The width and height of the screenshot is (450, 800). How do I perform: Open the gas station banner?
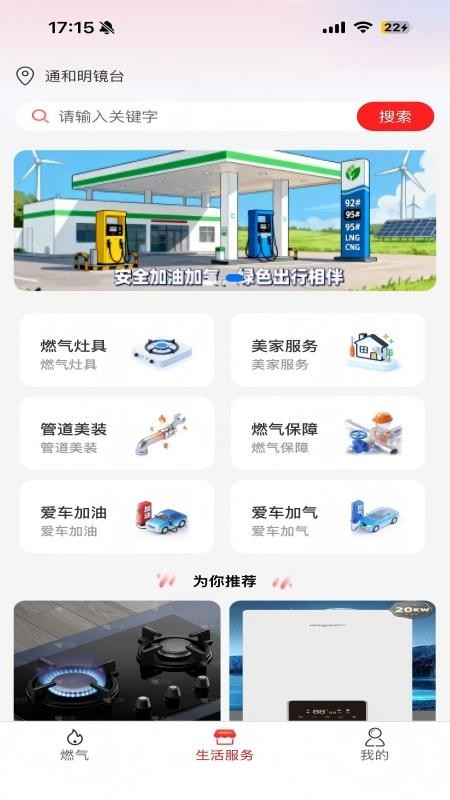pos(225,220)
